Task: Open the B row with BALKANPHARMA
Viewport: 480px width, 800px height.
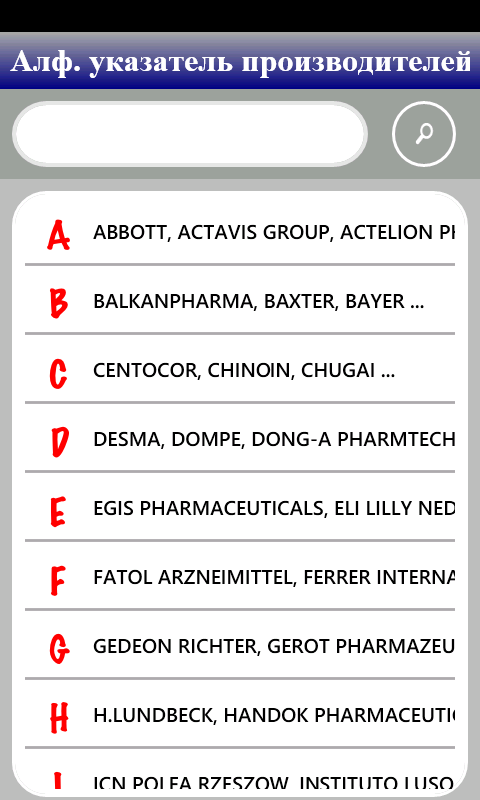Action: click(x=240, y=301)
